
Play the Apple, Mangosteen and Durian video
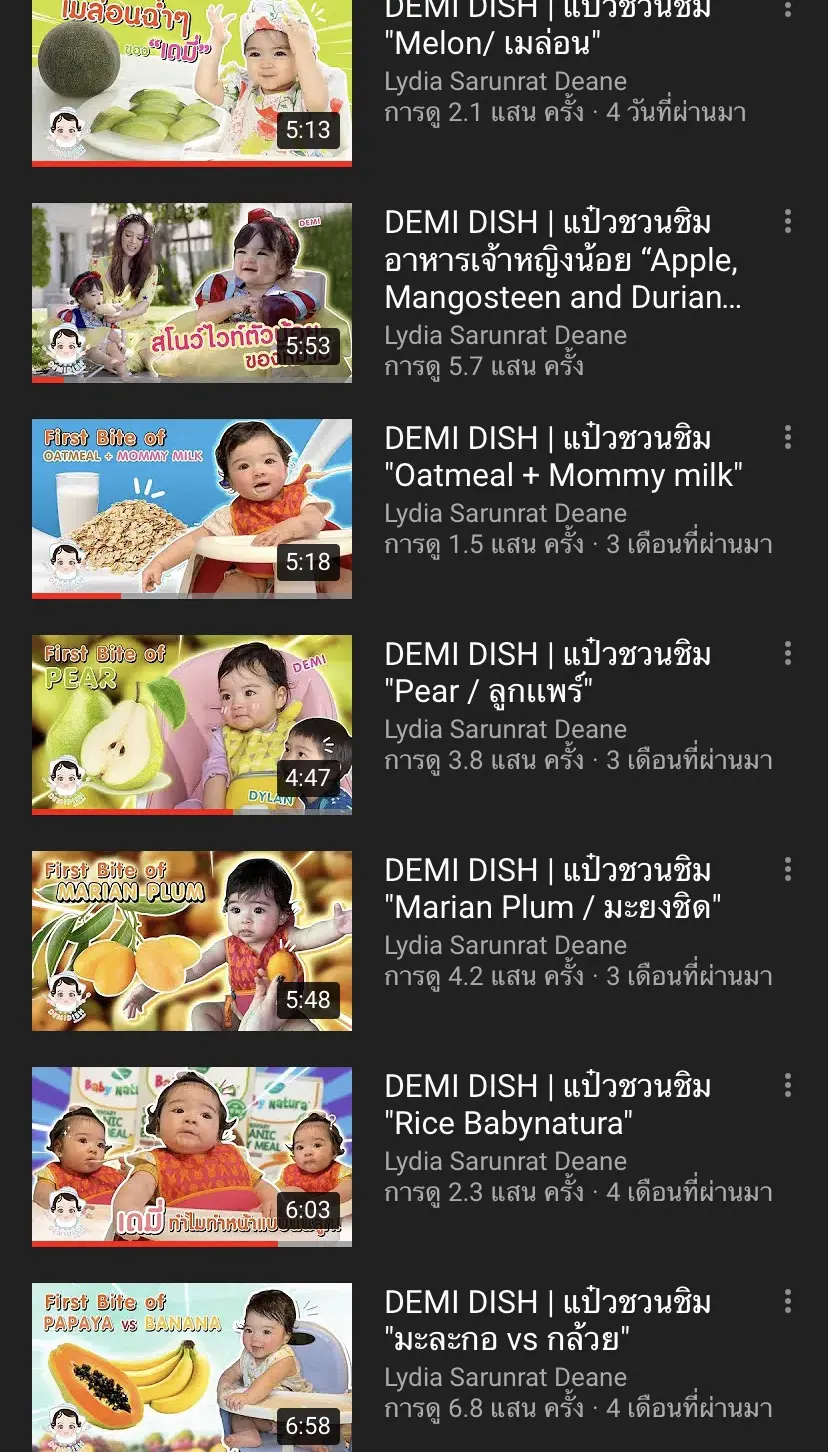(x=192, y=292)
